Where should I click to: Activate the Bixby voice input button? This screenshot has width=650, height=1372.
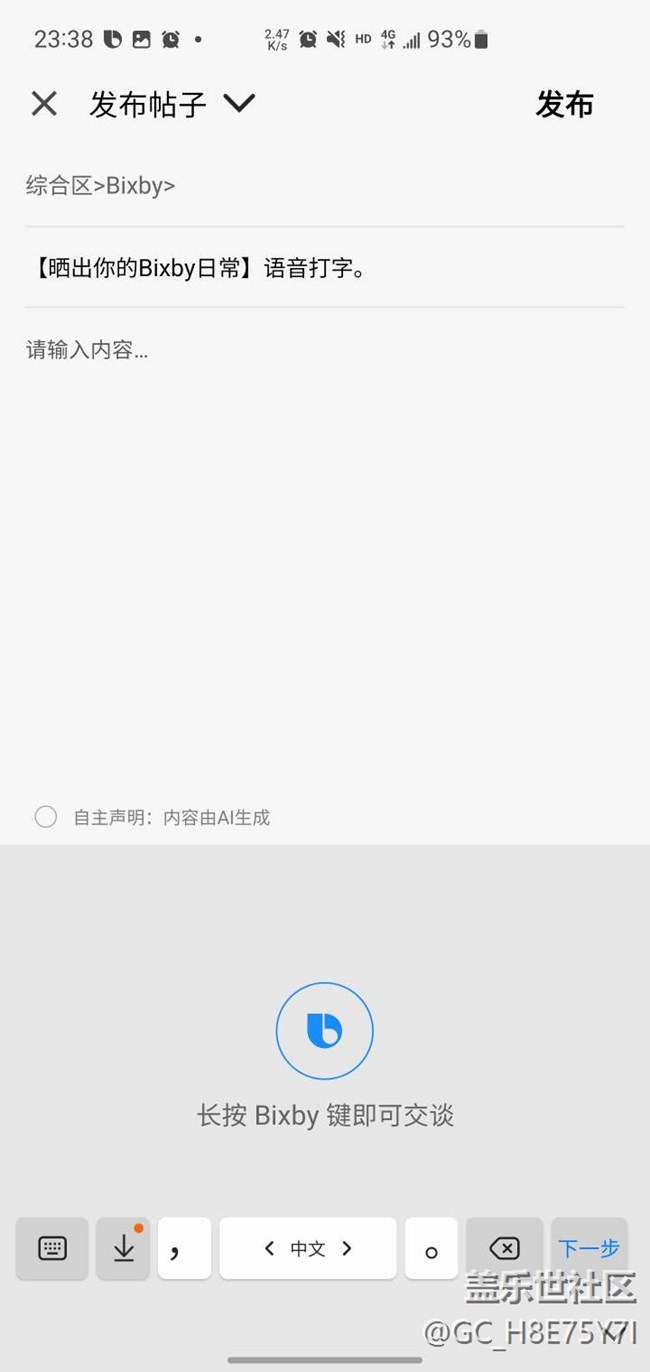(324, 1030)
